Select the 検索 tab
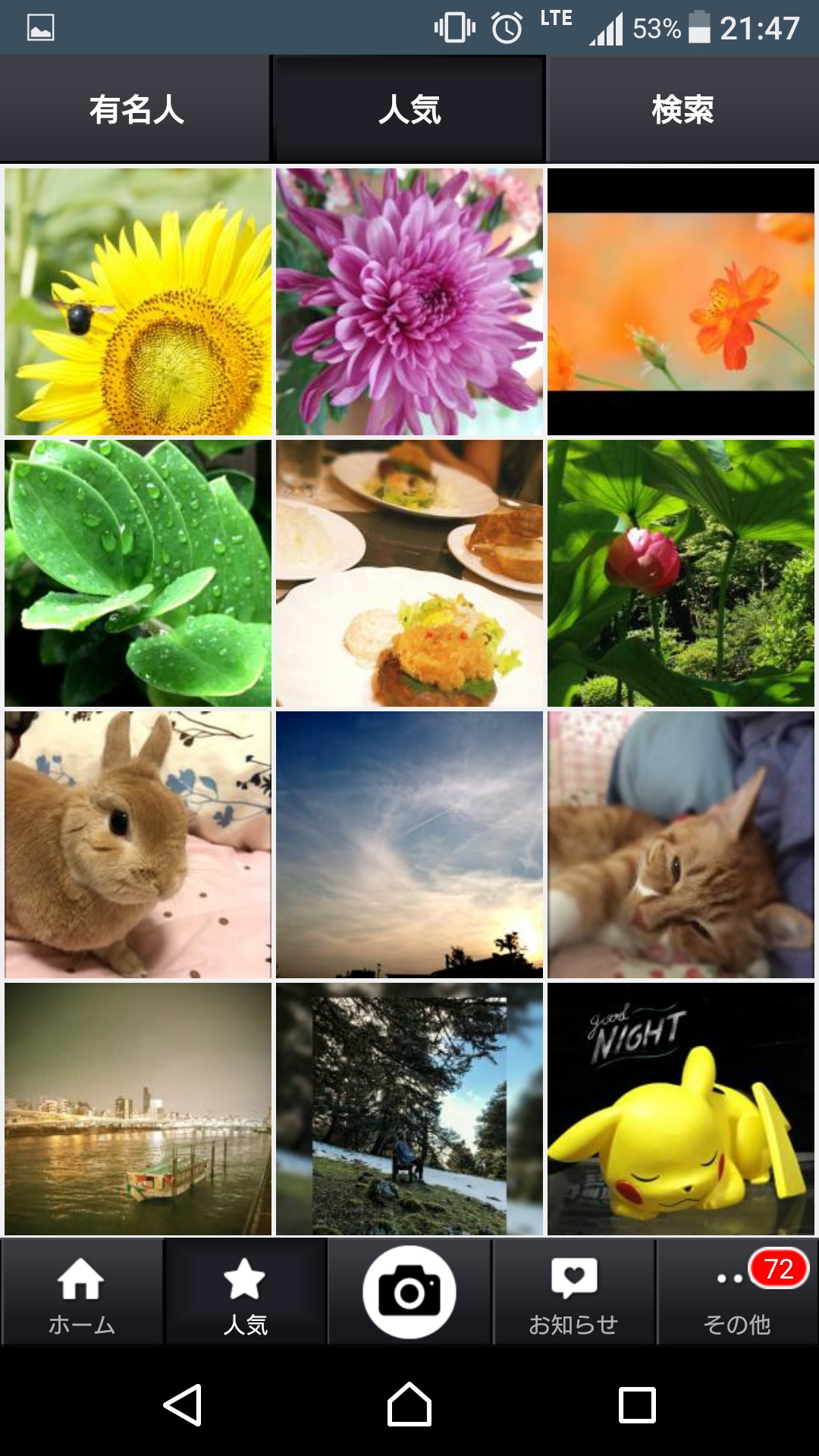 tap(682, 109)
